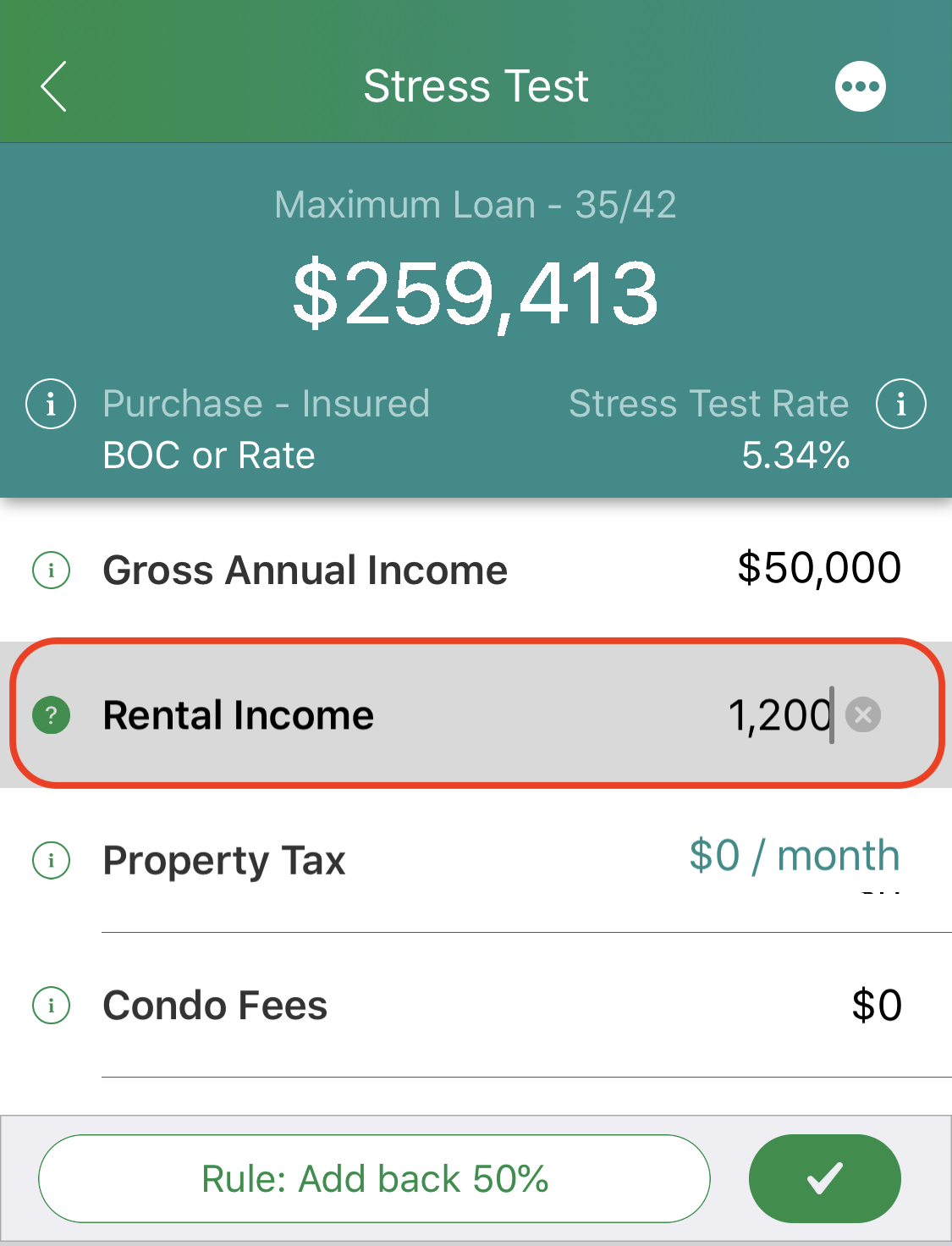Open info for Purchase - Insured
Screen dimensions: 952x1246
click(x=51, y=404)
